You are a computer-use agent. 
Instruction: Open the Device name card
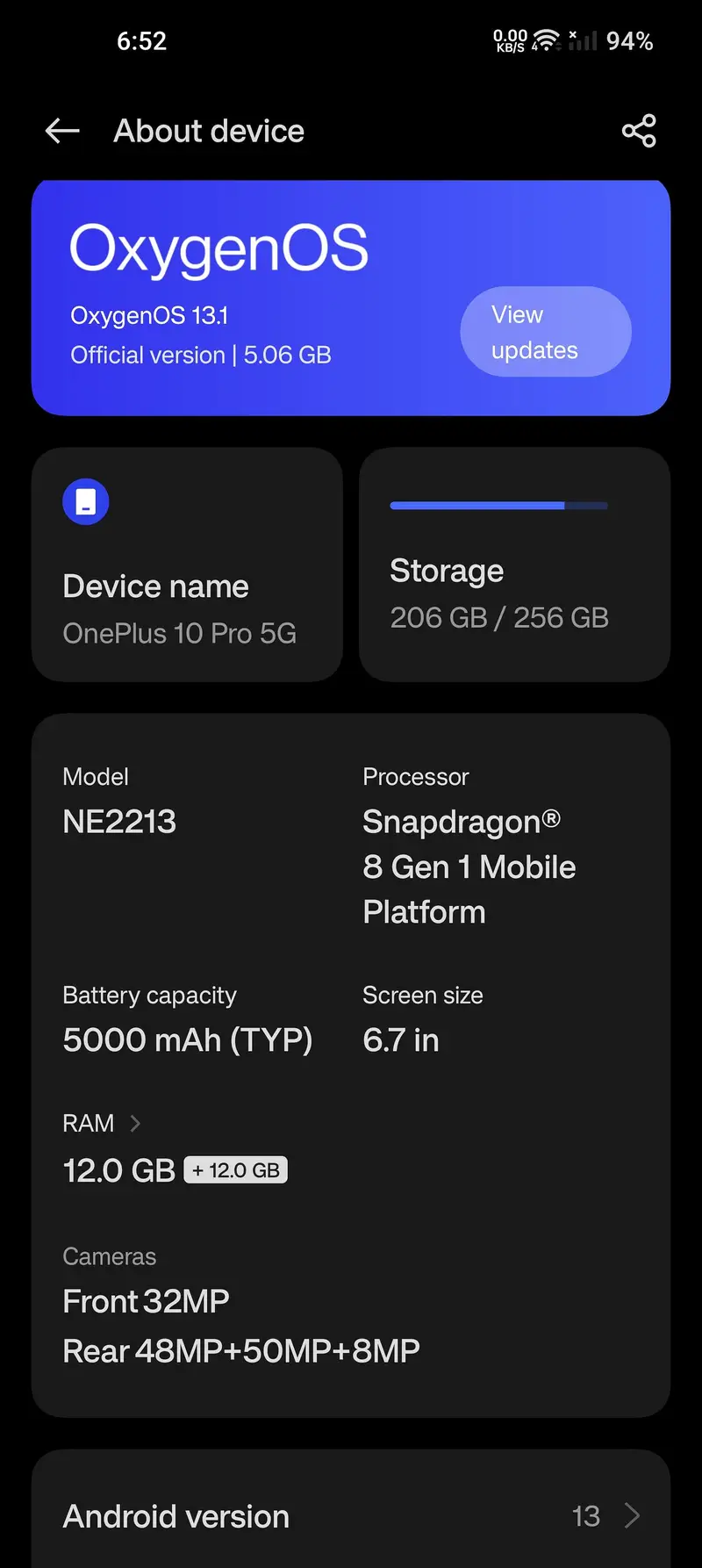pyautogui.click(x=187, y=565)
